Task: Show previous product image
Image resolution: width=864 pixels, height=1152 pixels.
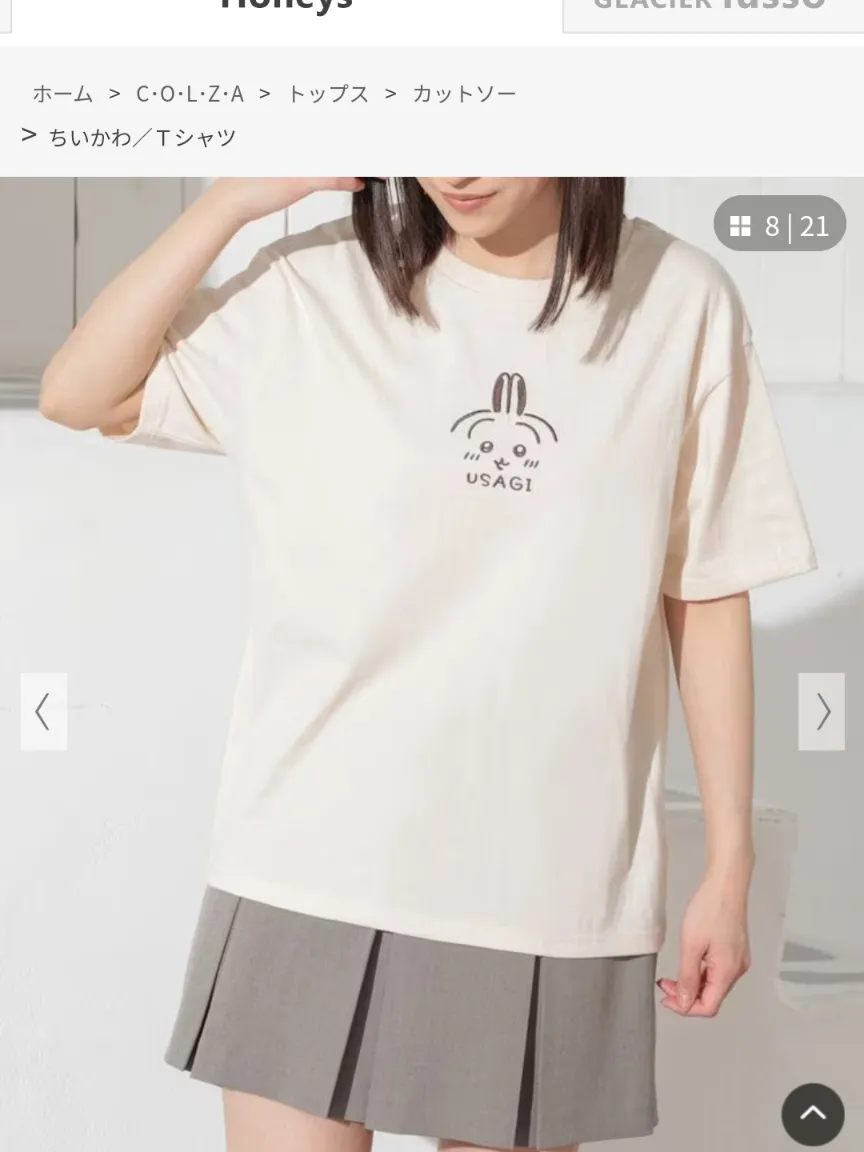Action: (43, 711)
